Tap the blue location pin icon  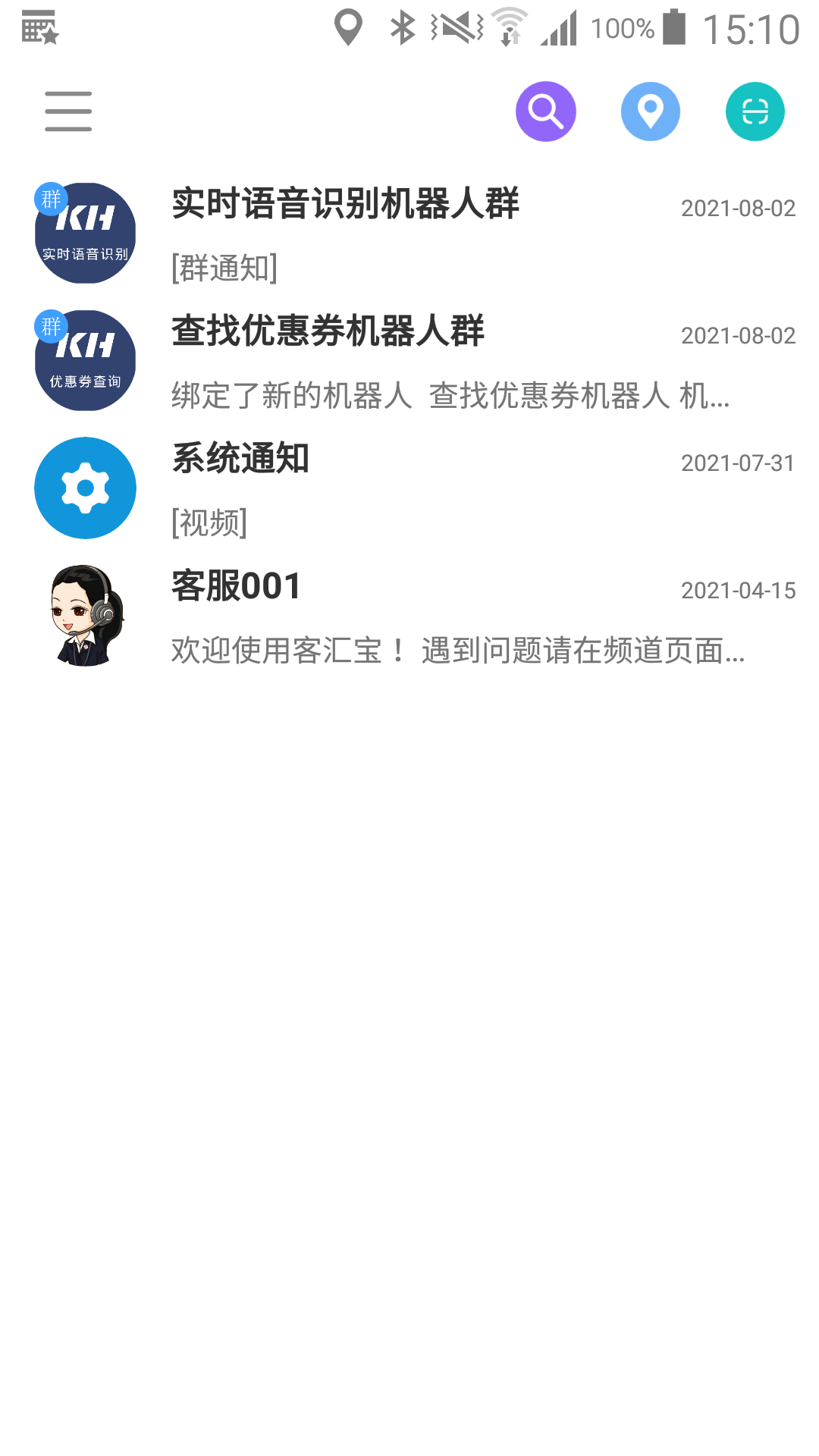click(x=650, y=111)
